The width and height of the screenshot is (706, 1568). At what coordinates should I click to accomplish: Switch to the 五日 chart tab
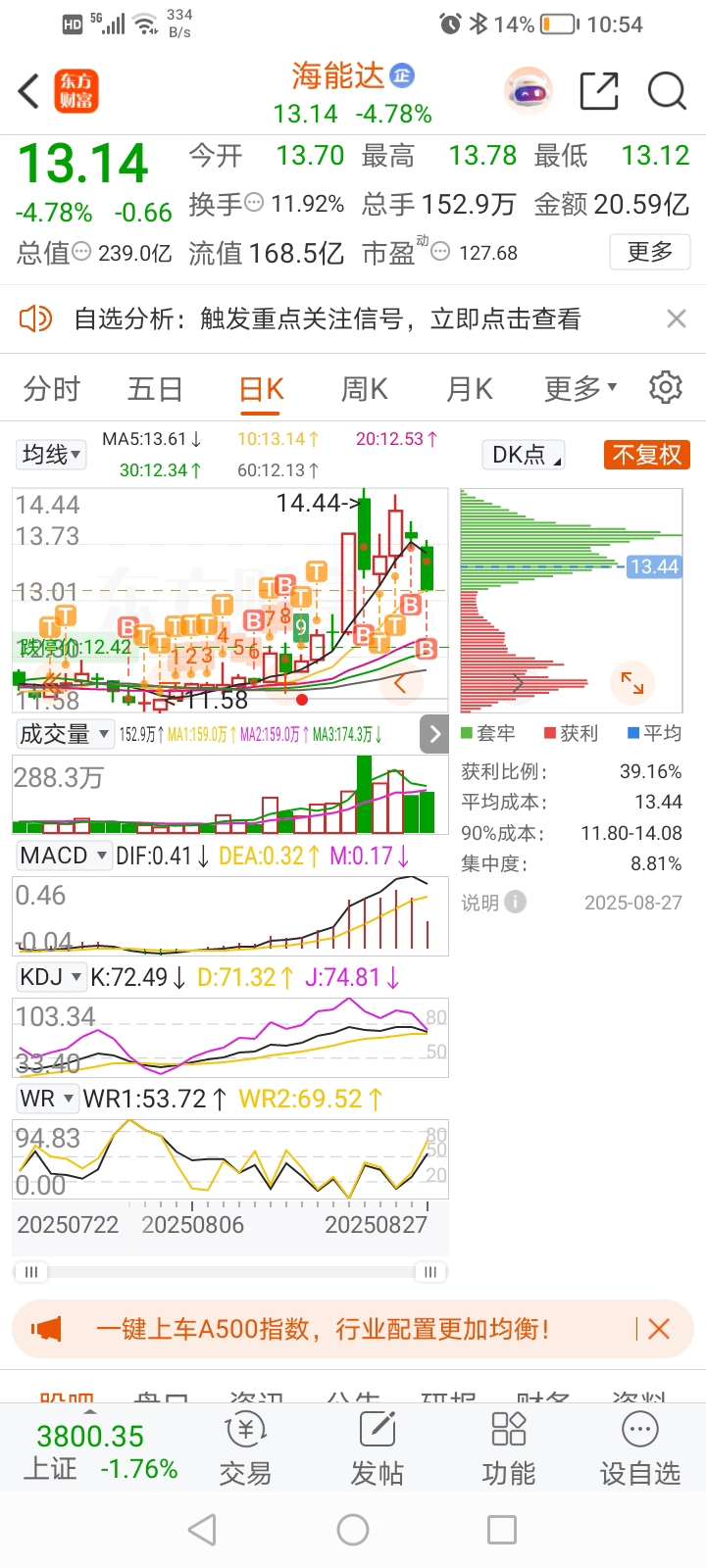155,389
